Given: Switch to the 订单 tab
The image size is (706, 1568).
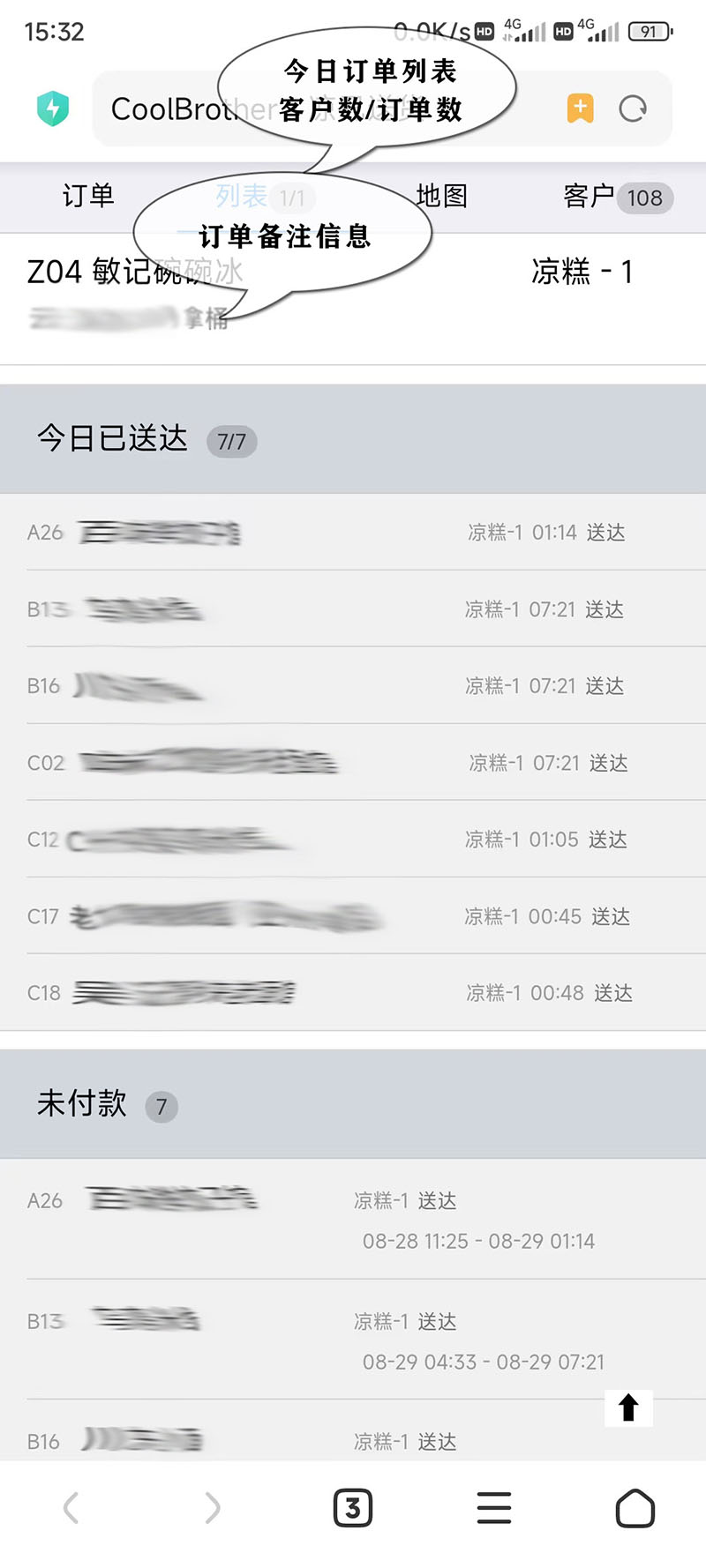Looking at the screenshot, I should (88, 196).
